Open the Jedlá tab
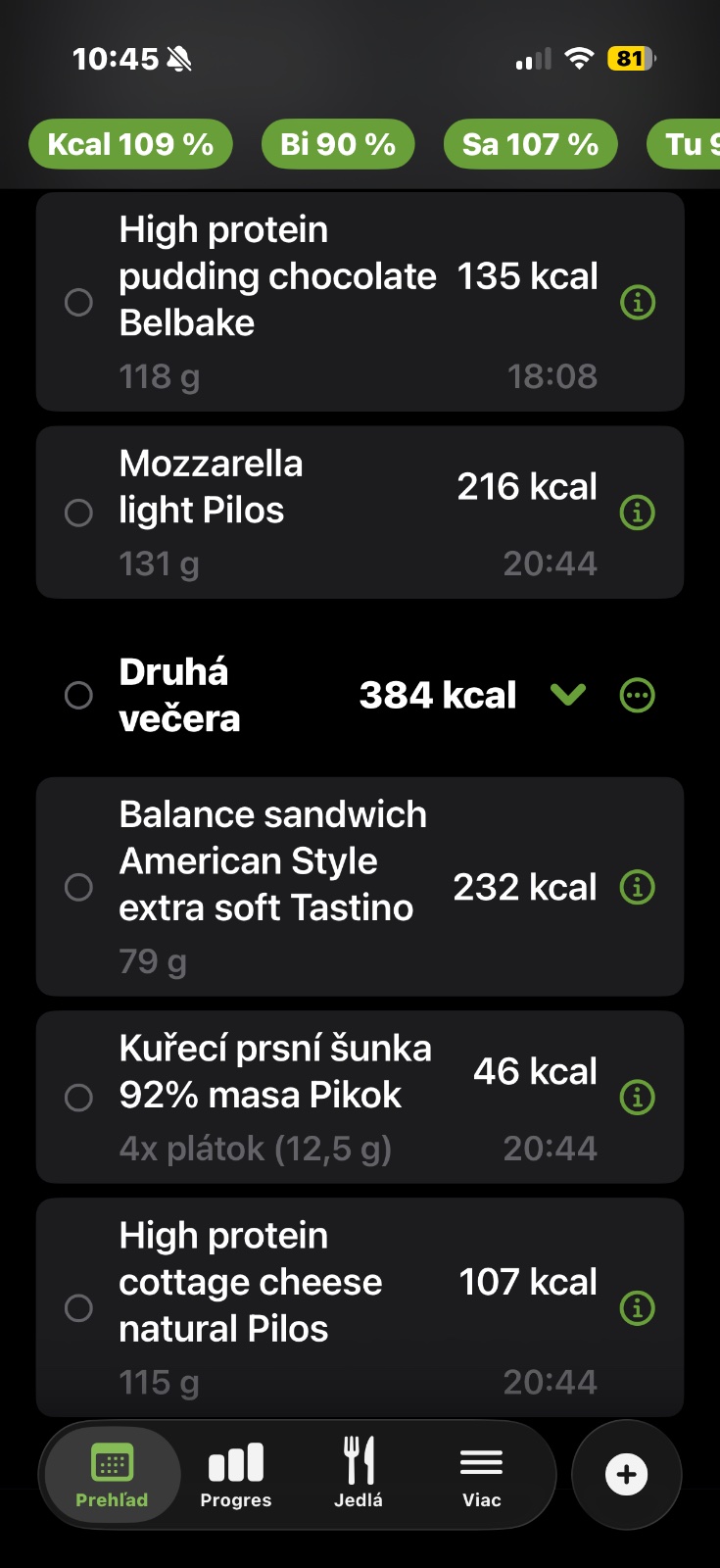This screenshot has width=720, height=1568. (x=359, y=1474)
